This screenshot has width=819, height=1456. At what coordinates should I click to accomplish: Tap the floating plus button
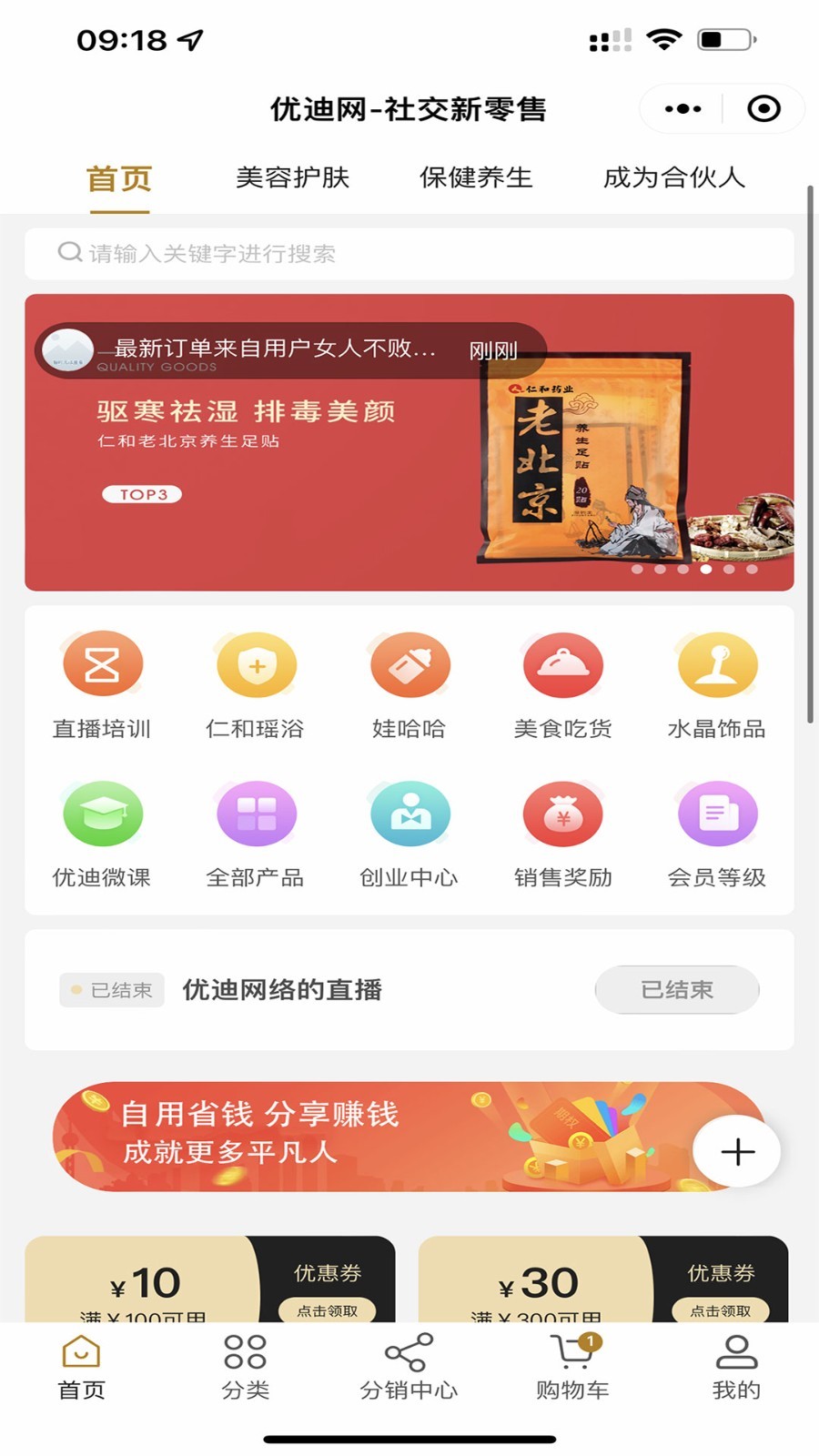(737, 1151)
